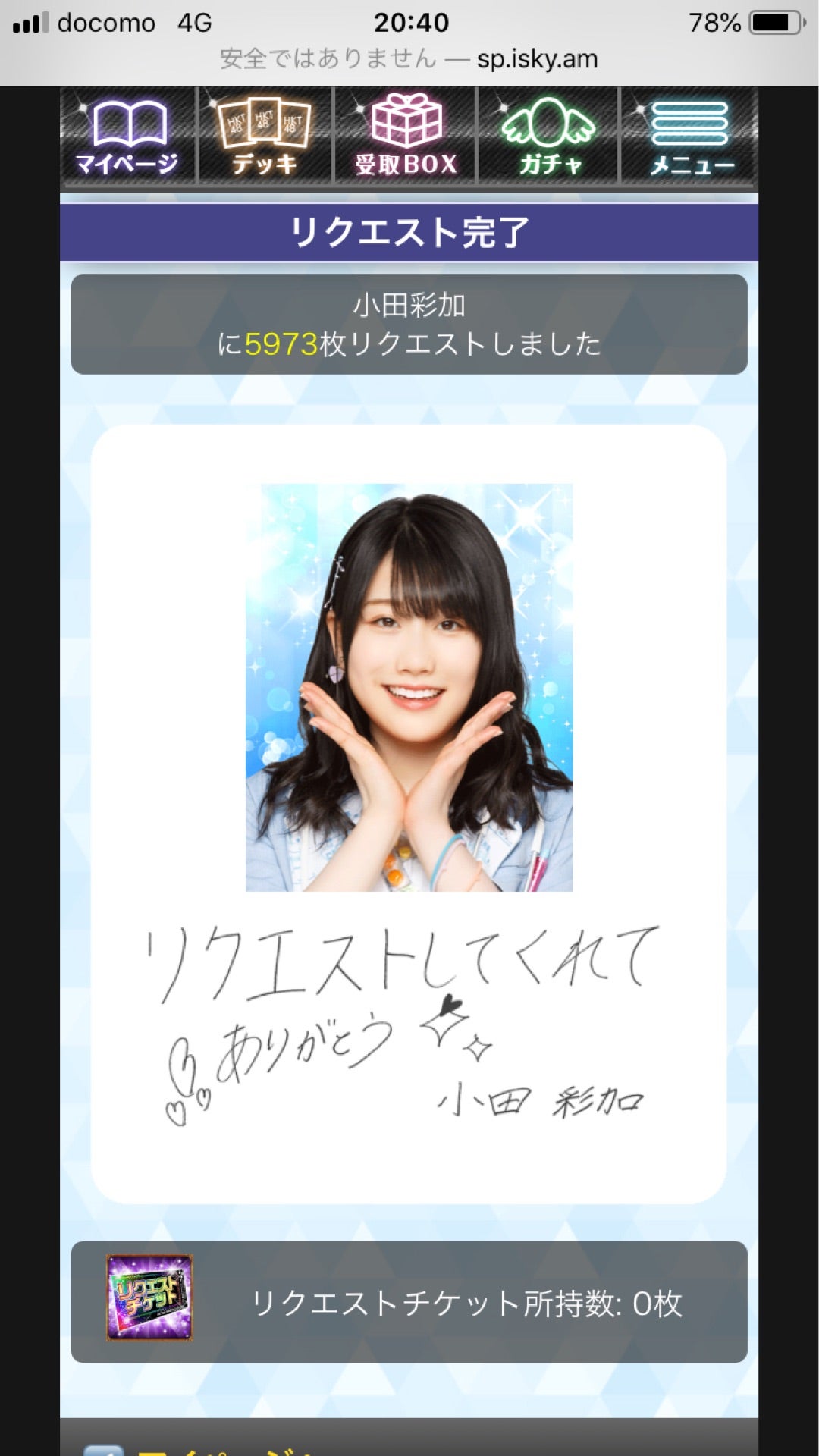Open the 受取BOX gift tab
This screenshot has height=1456, width=819.
click(x=406, y=136)
